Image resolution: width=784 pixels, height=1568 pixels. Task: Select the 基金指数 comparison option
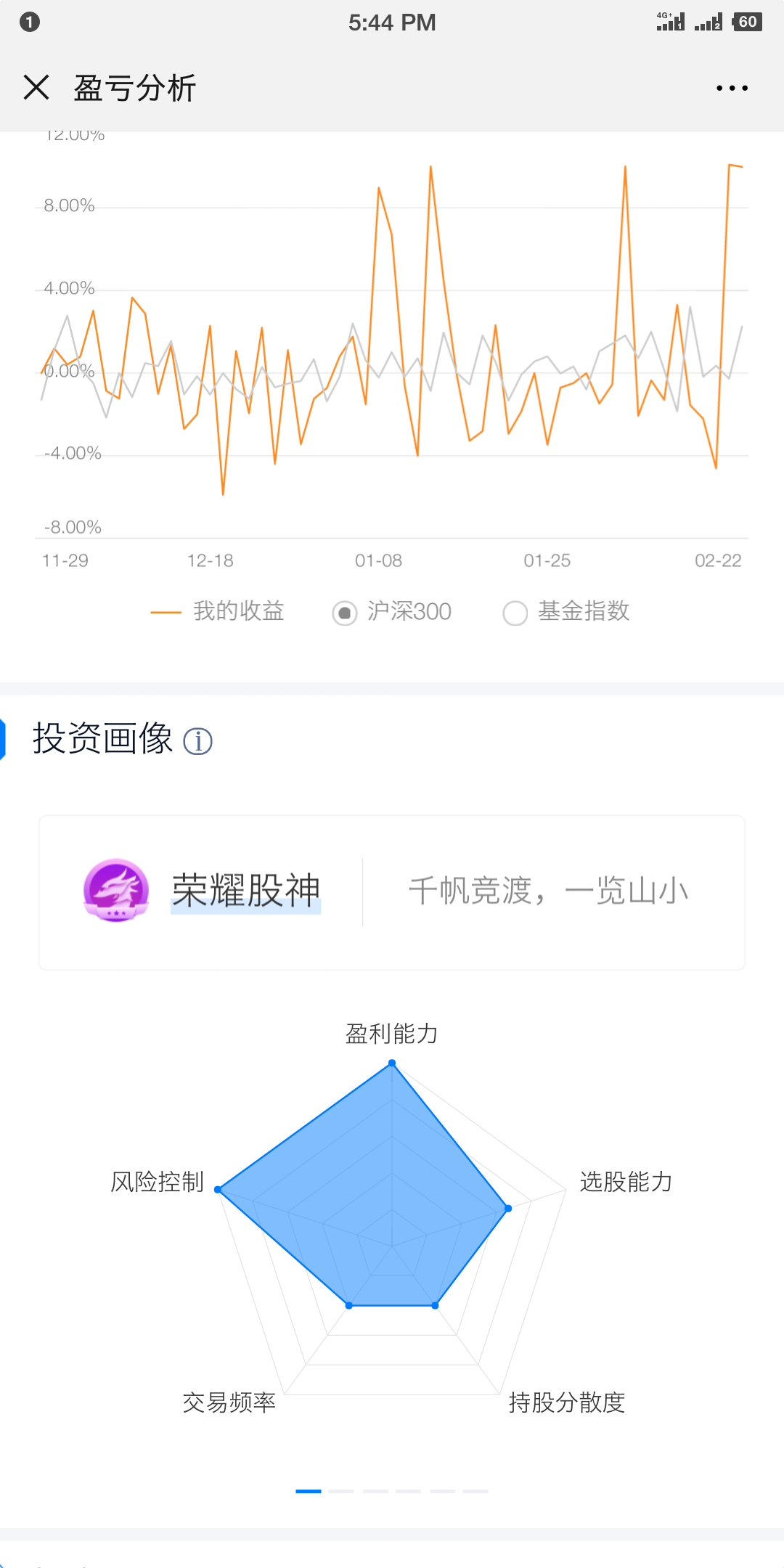(x=566, y=612)
